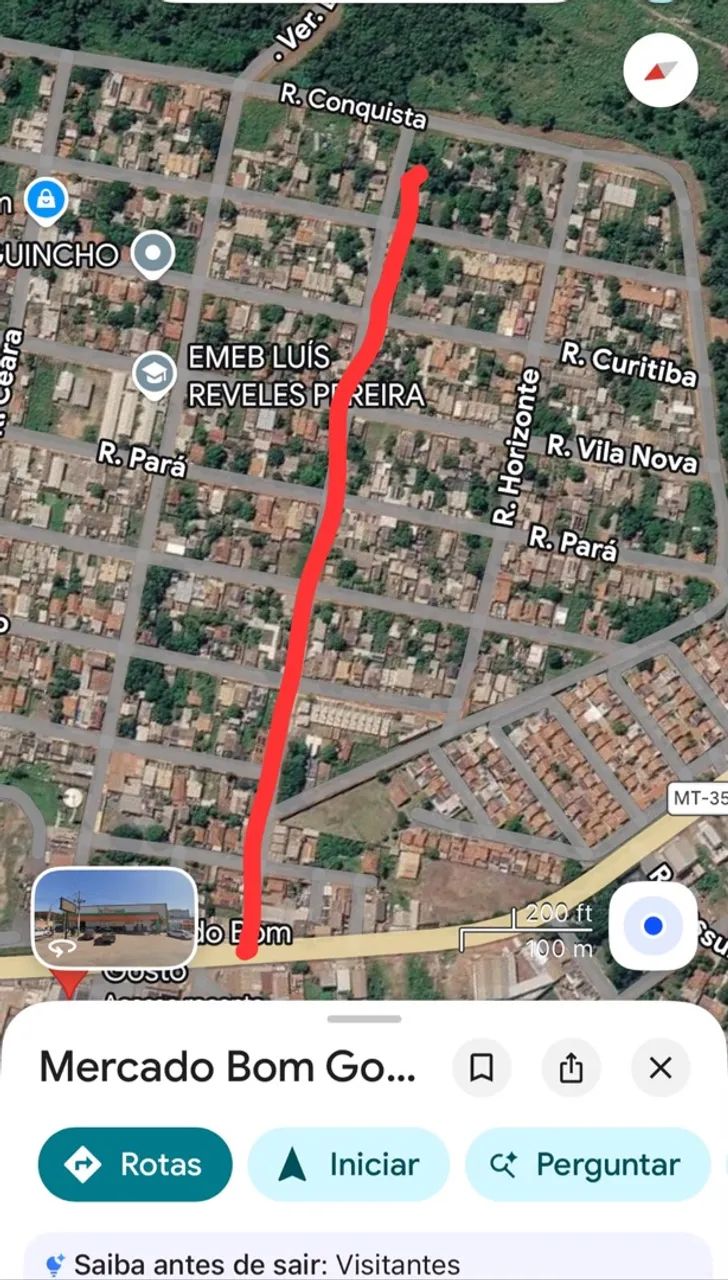Close the Mercado Bom Gosto card
Screen dimensions: 728x1280
pyautogui.click(x=660, y=1068)
